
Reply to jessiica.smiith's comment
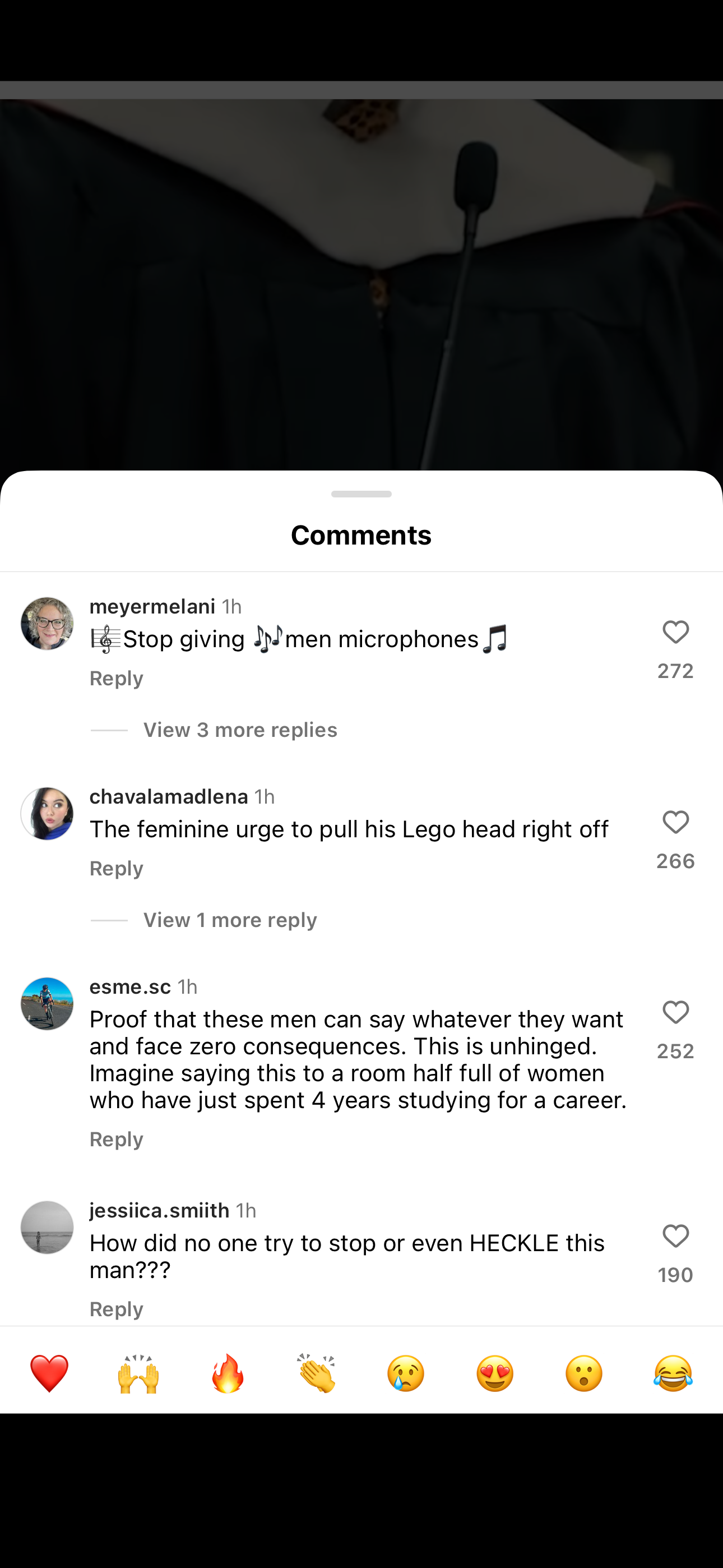[116, 1309]
